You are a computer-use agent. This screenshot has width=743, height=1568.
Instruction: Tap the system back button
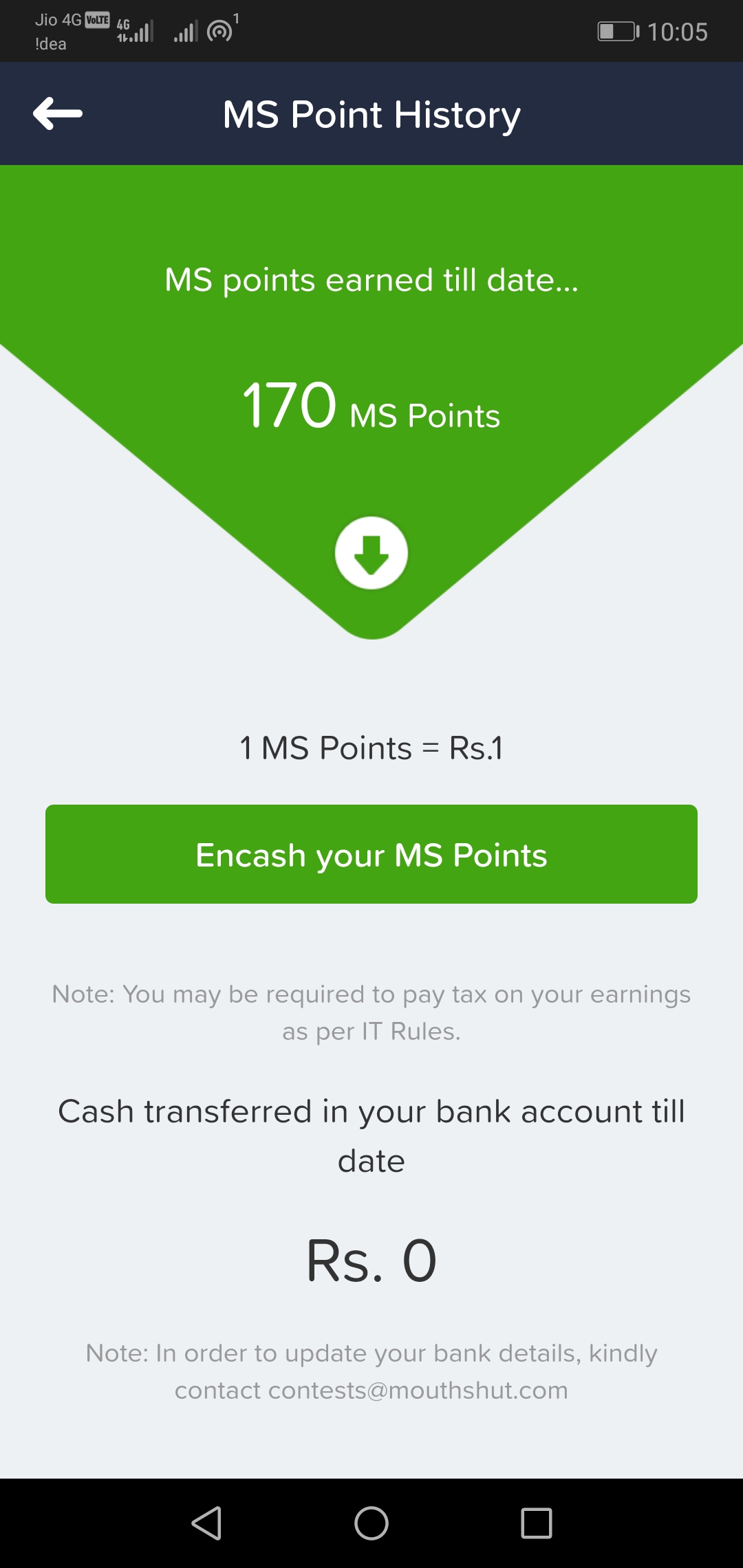click(x=206, y=1523)
